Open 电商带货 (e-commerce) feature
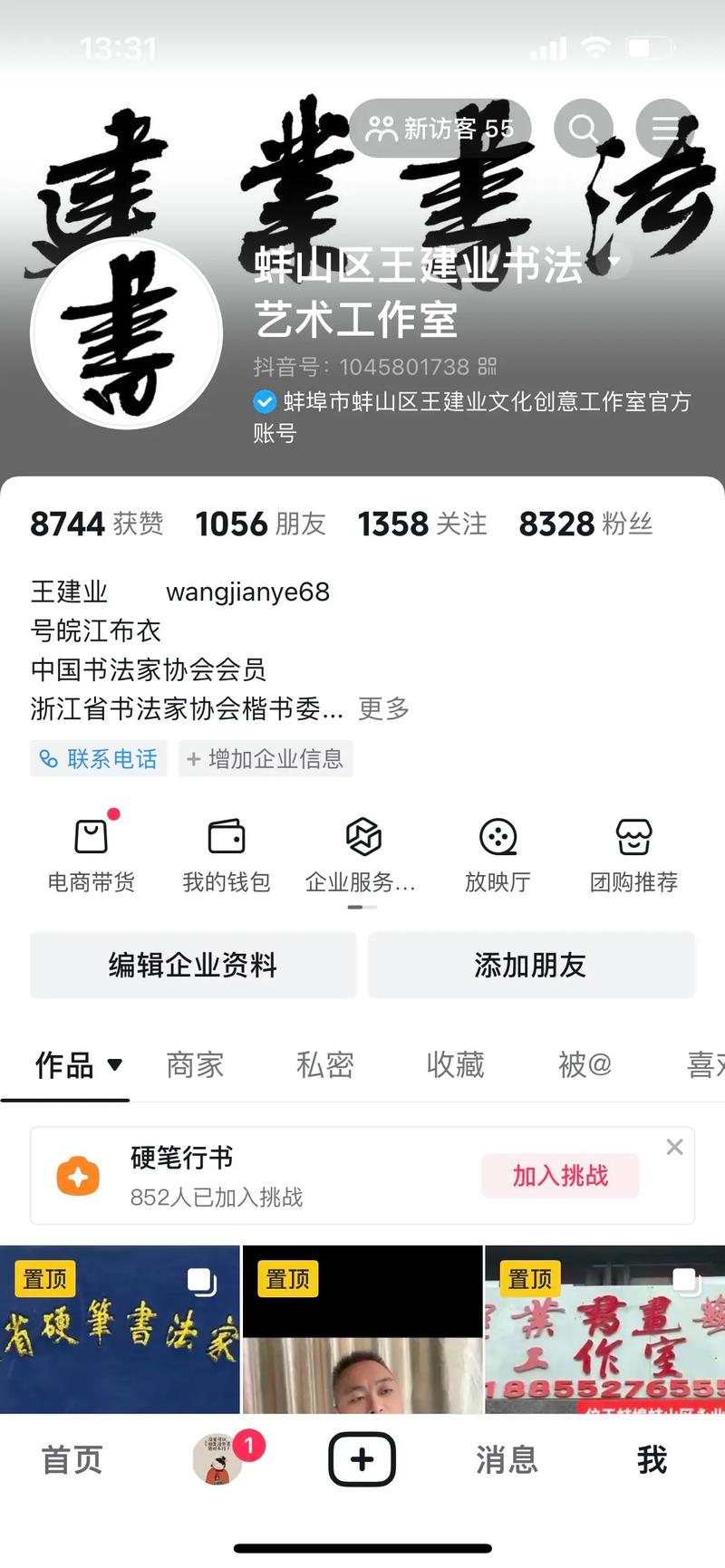The height and width of the screenshot is (1568, 725). coord(90,850)
